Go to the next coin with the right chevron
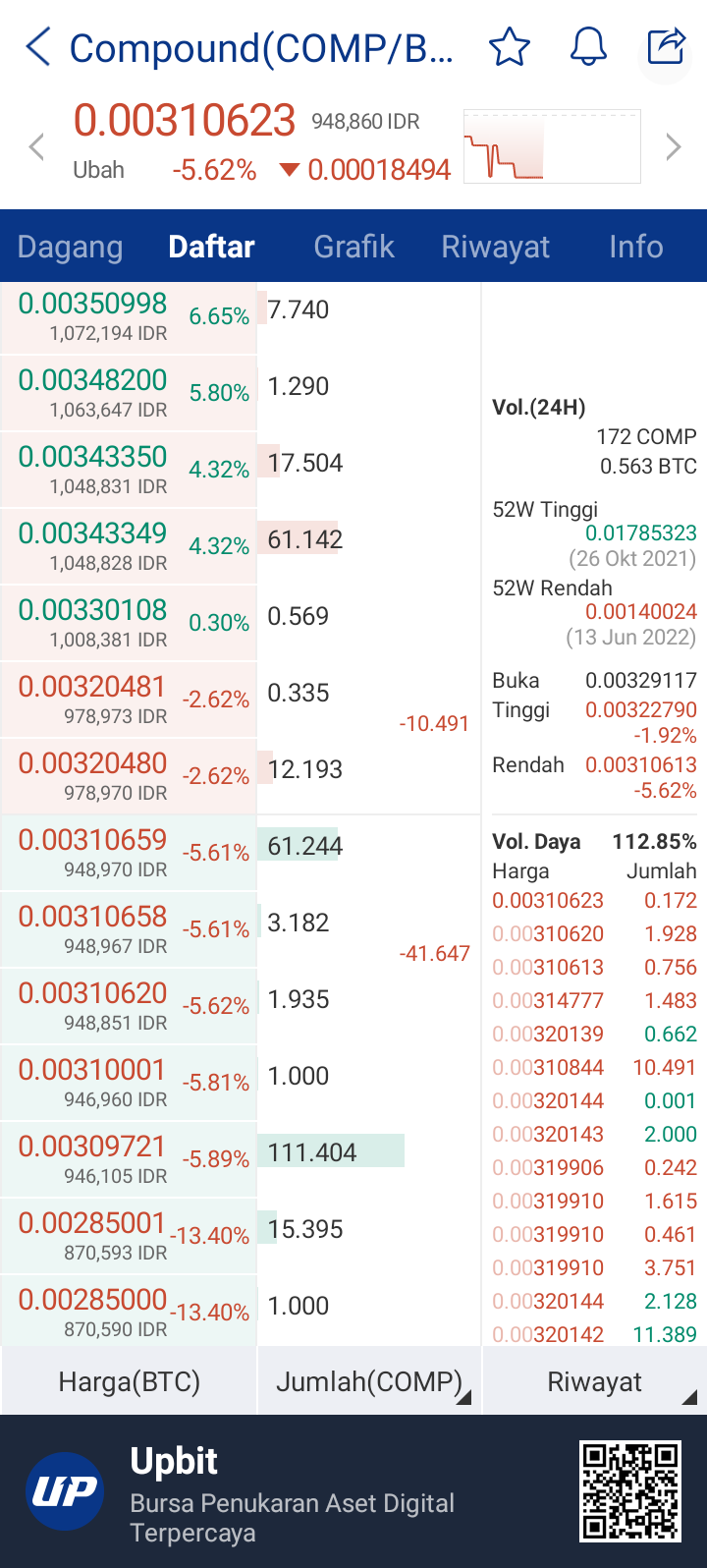The width and height of the screenshot is (707, 1568). tap(673, 147)
